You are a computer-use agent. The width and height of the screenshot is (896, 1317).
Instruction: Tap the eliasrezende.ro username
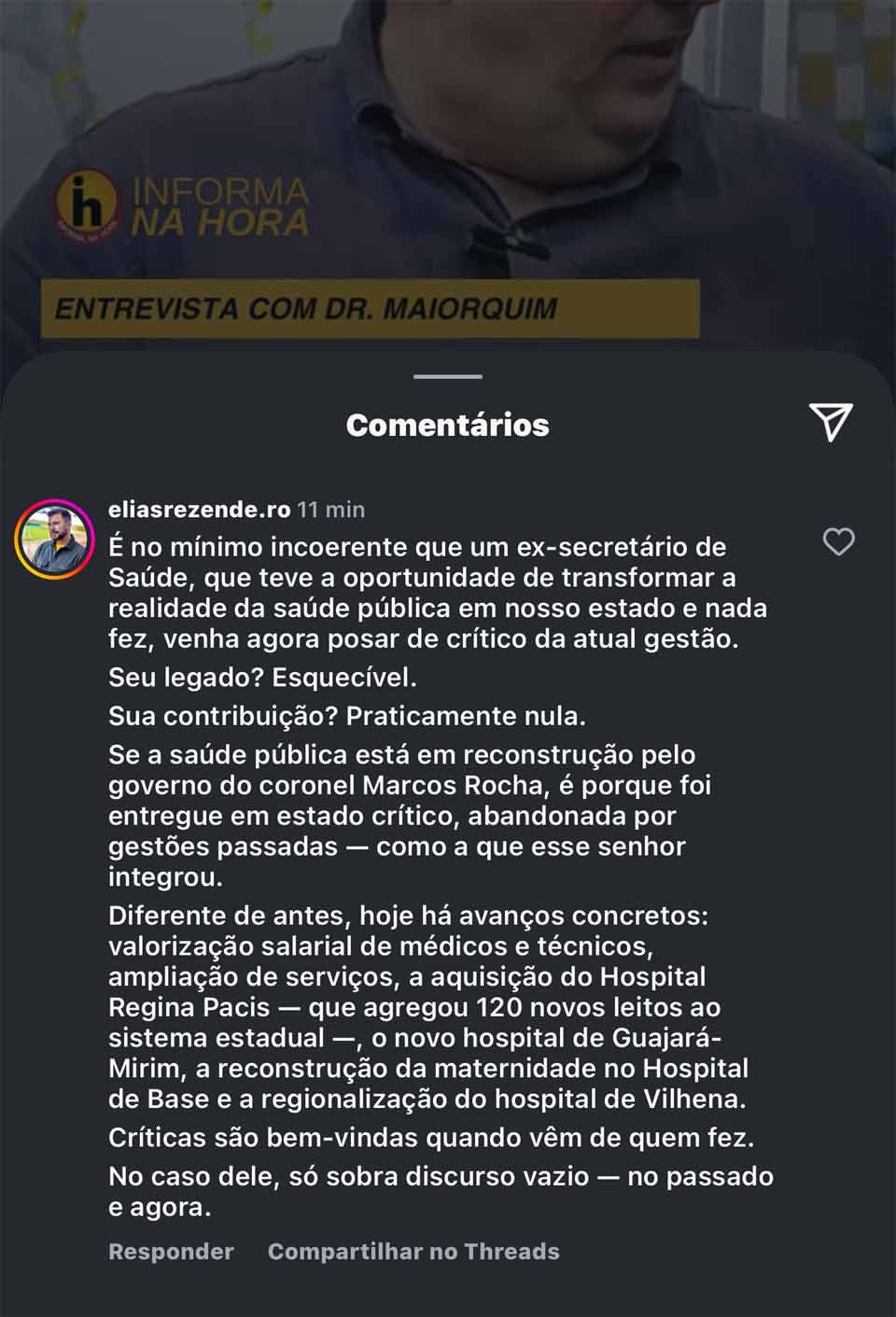click(x=199, y=510)
